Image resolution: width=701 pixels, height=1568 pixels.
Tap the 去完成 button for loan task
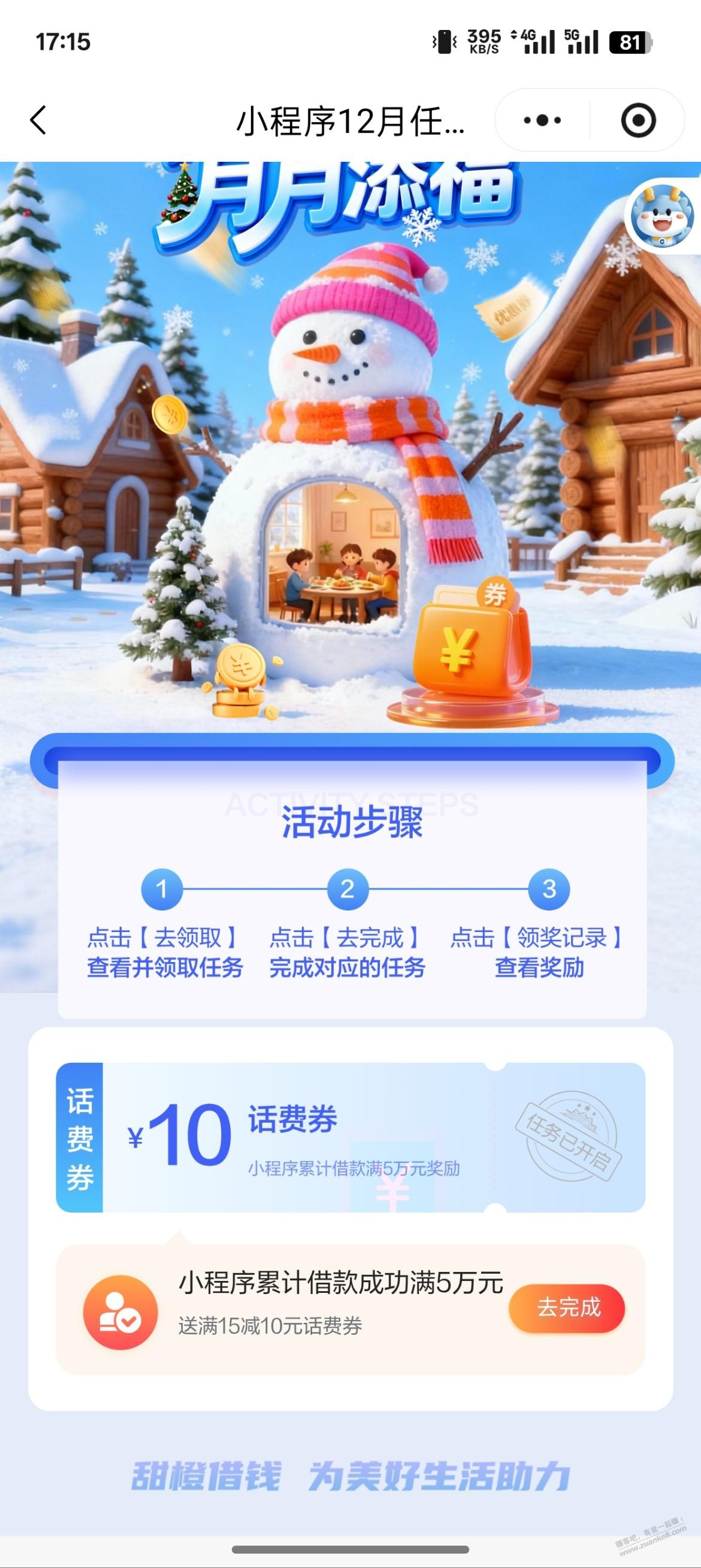[567, 1307]
